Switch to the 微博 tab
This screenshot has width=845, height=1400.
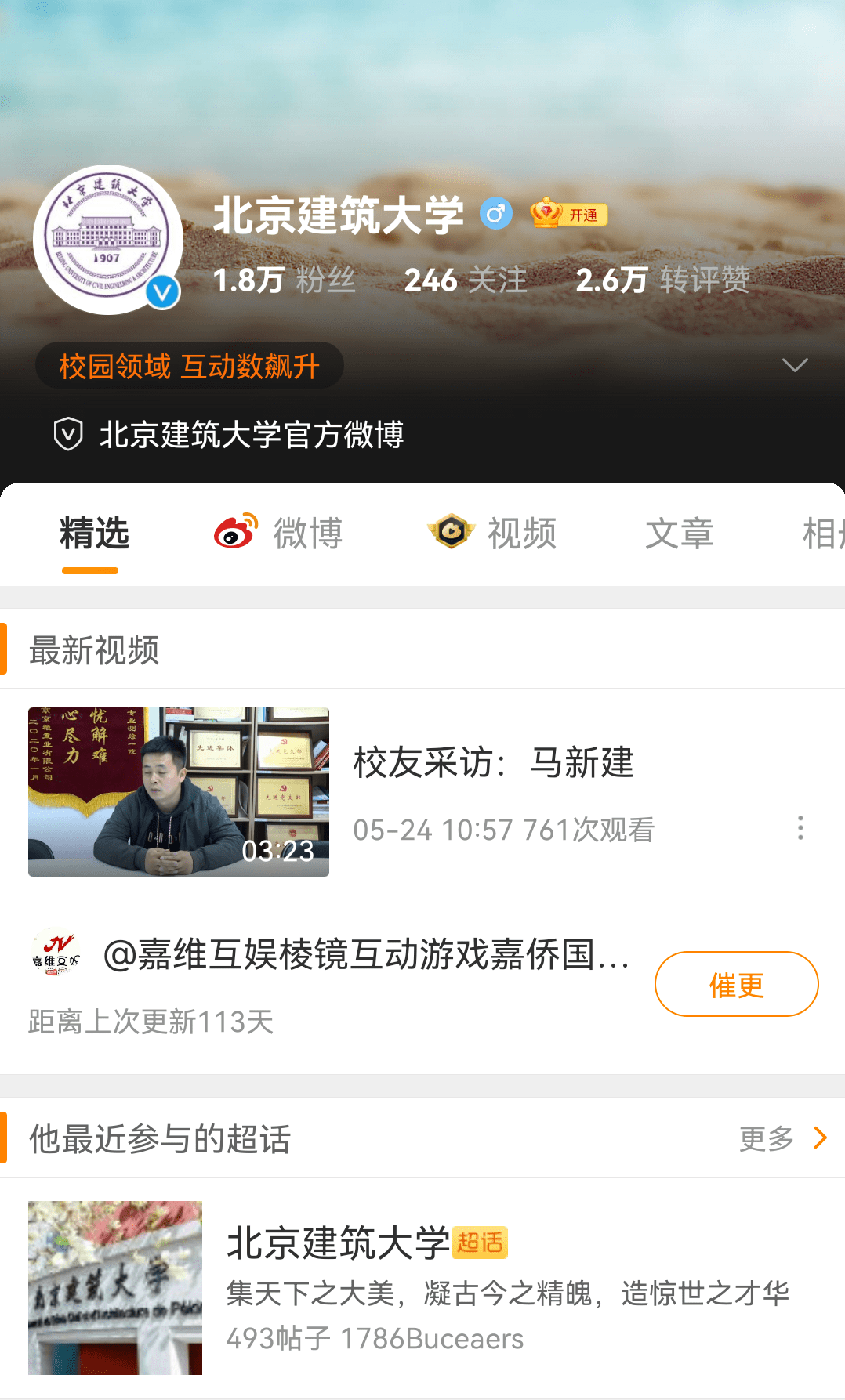(279, 534)
